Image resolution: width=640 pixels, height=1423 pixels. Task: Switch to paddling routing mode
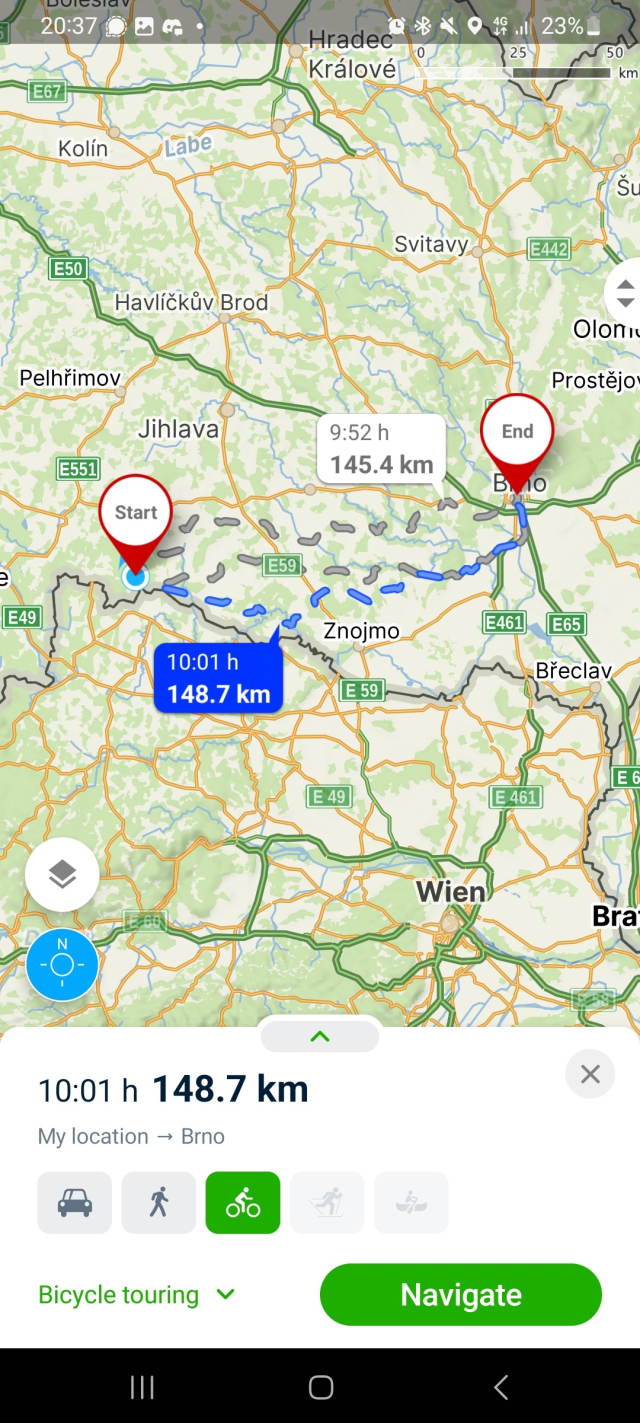pos(411,1203)
